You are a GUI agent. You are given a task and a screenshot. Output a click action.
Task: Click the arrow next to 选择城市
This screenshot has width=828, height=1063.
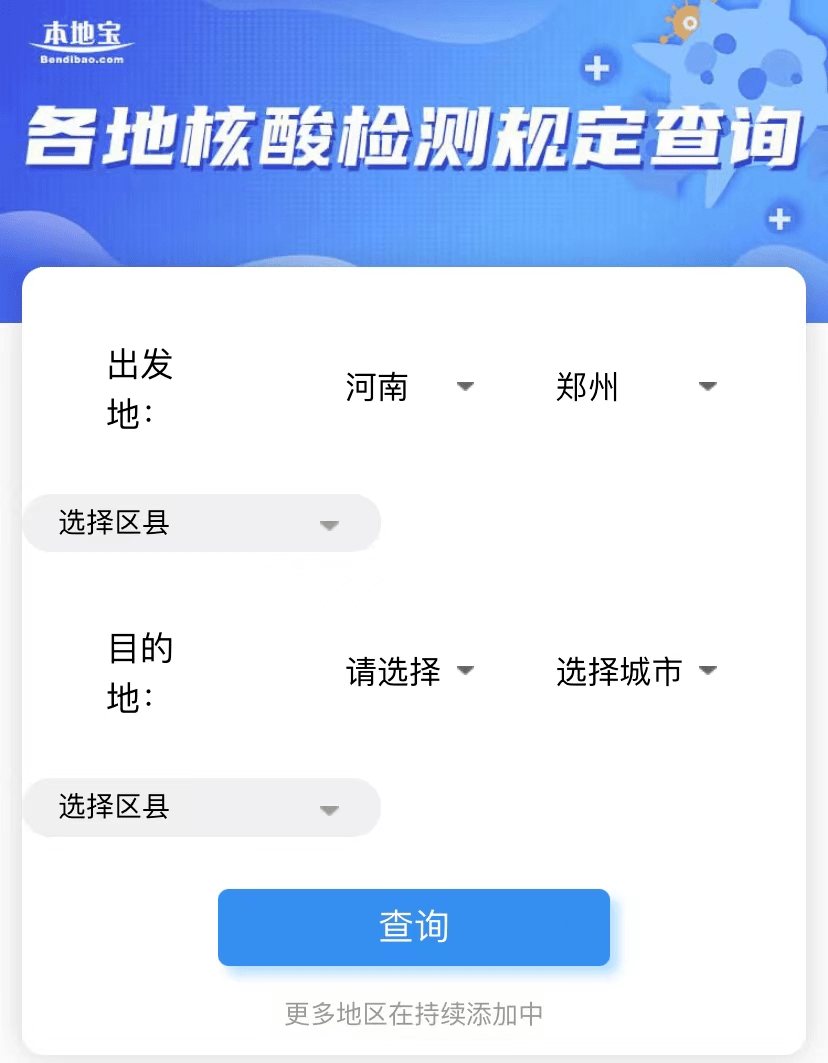click(709, 670)
